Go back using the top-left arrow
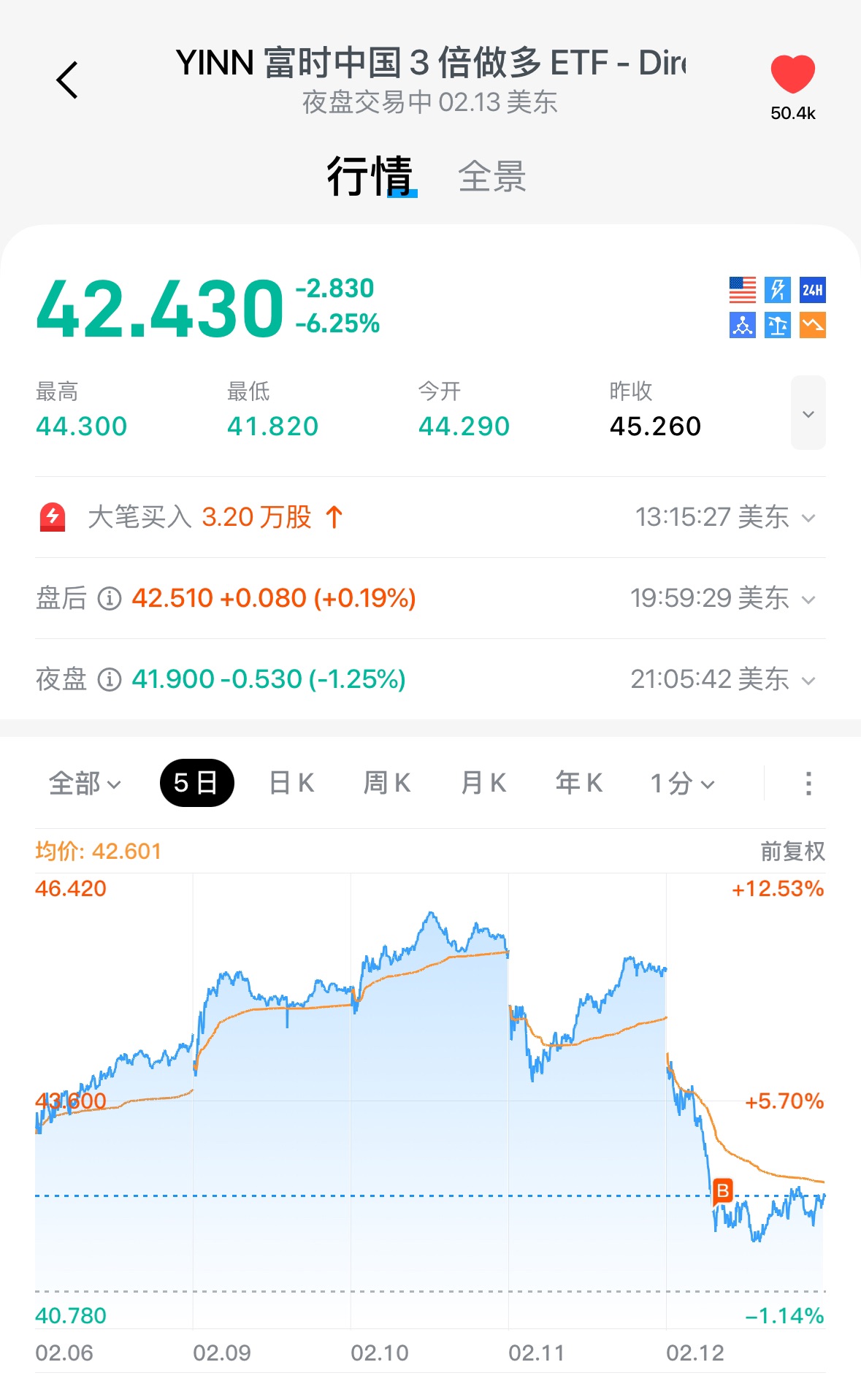861x1400 pixels. [x=67, y=80]
